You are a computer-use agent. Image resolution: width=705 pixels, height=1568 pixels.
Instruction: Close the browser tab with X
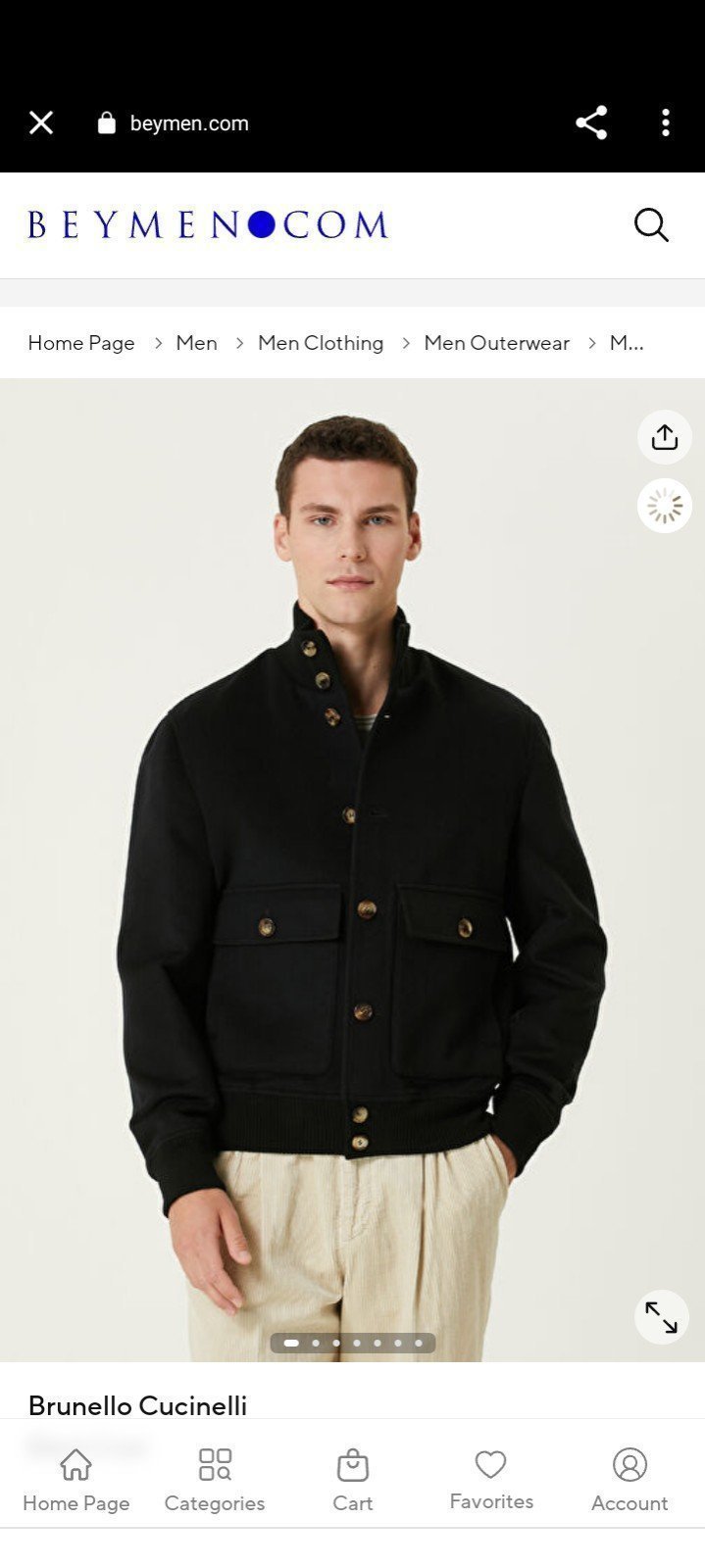coord(41,122)
